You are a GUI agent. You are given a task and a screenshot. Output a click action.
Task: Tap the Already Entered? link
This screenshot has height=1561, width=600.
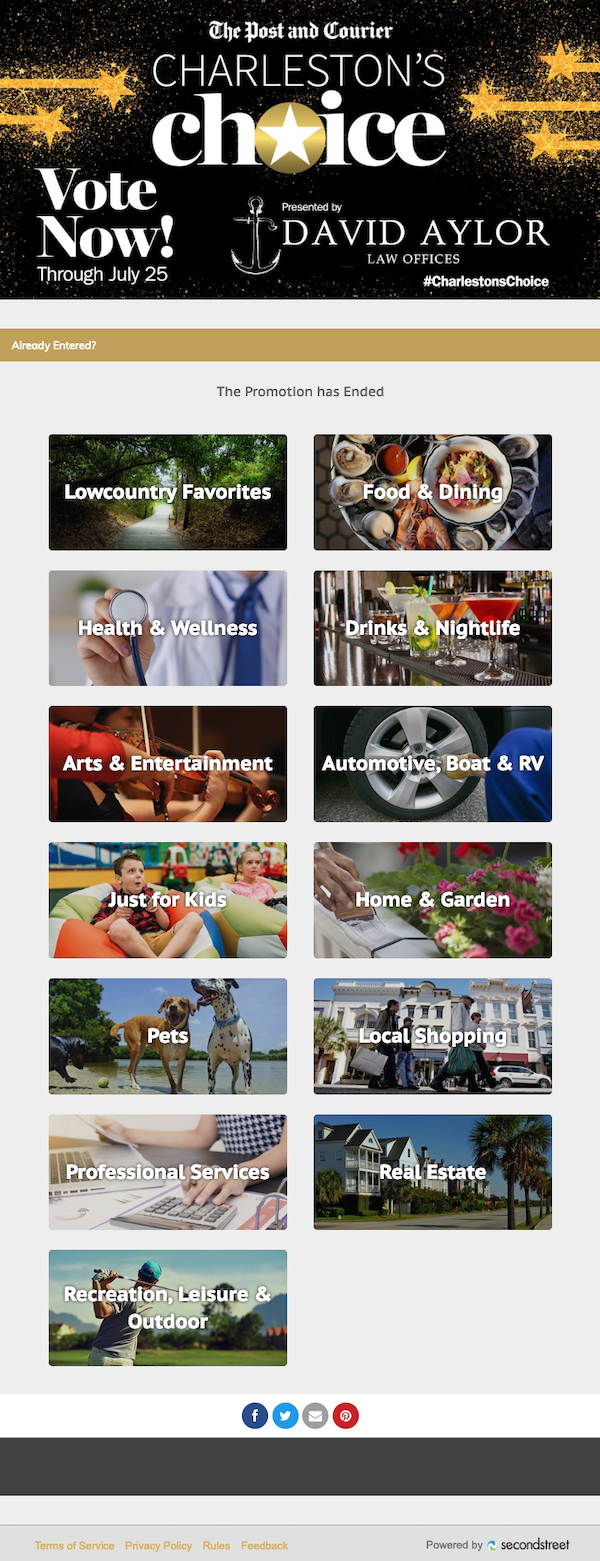[x=54, y=346]
